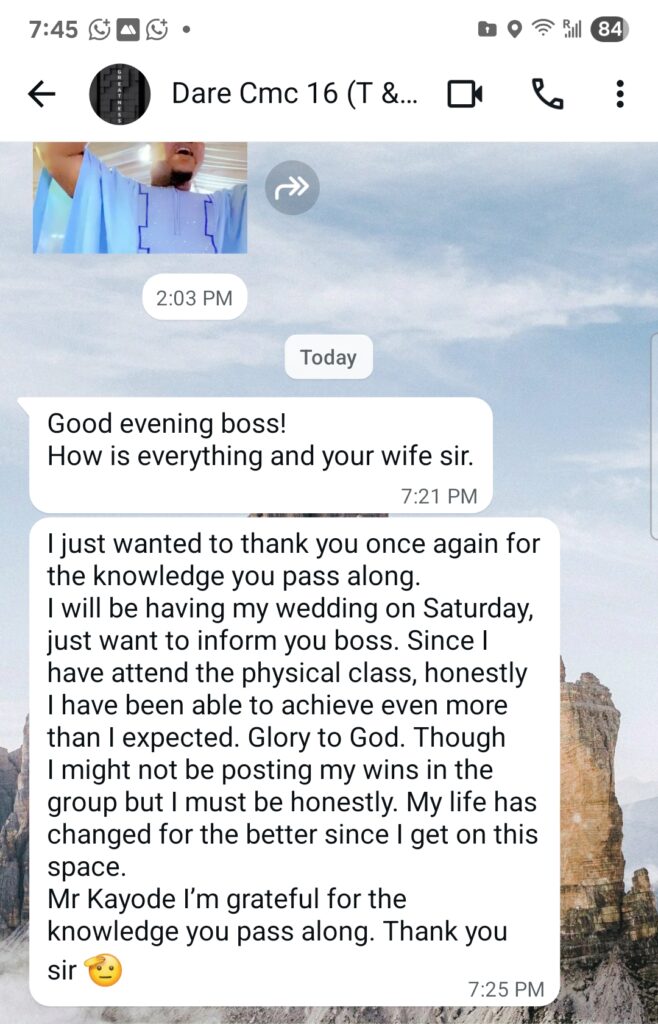Go back to the chat list
Screen dimensions: 658x1024
[x=41, y=94]
